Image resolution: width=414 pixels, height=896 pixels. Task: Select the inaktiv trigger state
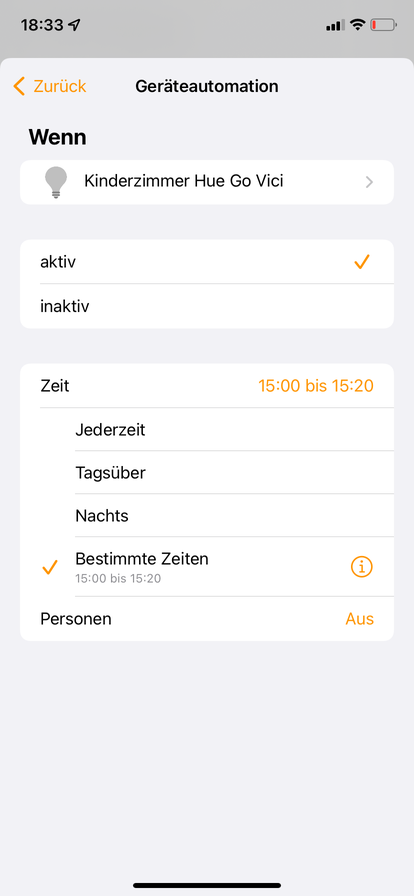207,306
